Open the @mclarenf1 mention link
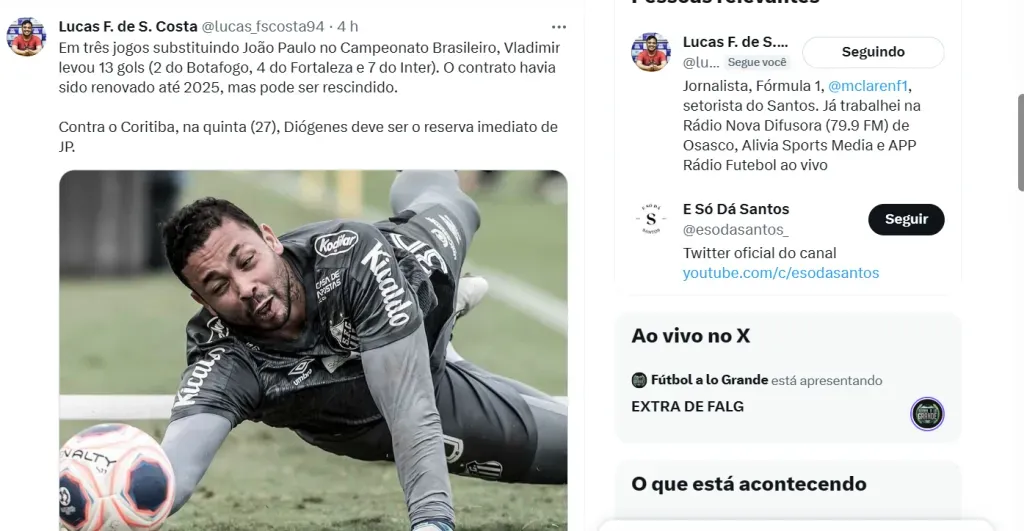 pos(869,86)
